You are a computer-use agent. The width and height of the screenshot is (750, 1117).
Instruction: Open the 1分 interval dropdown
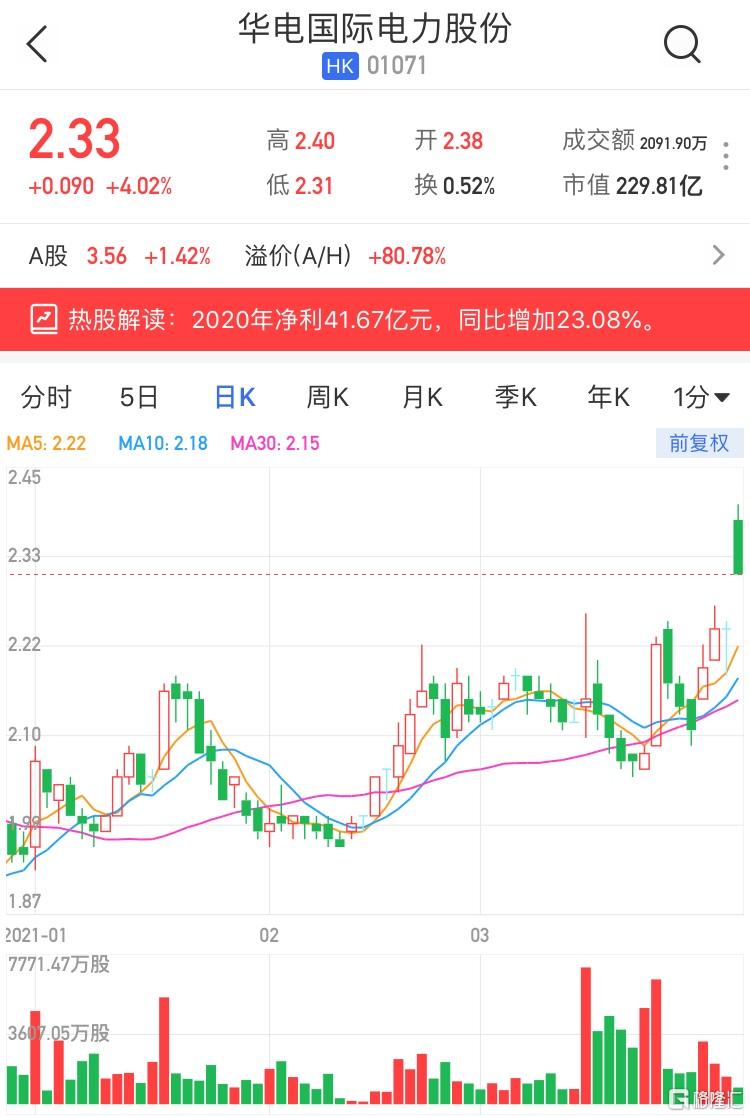coord(702,398)
